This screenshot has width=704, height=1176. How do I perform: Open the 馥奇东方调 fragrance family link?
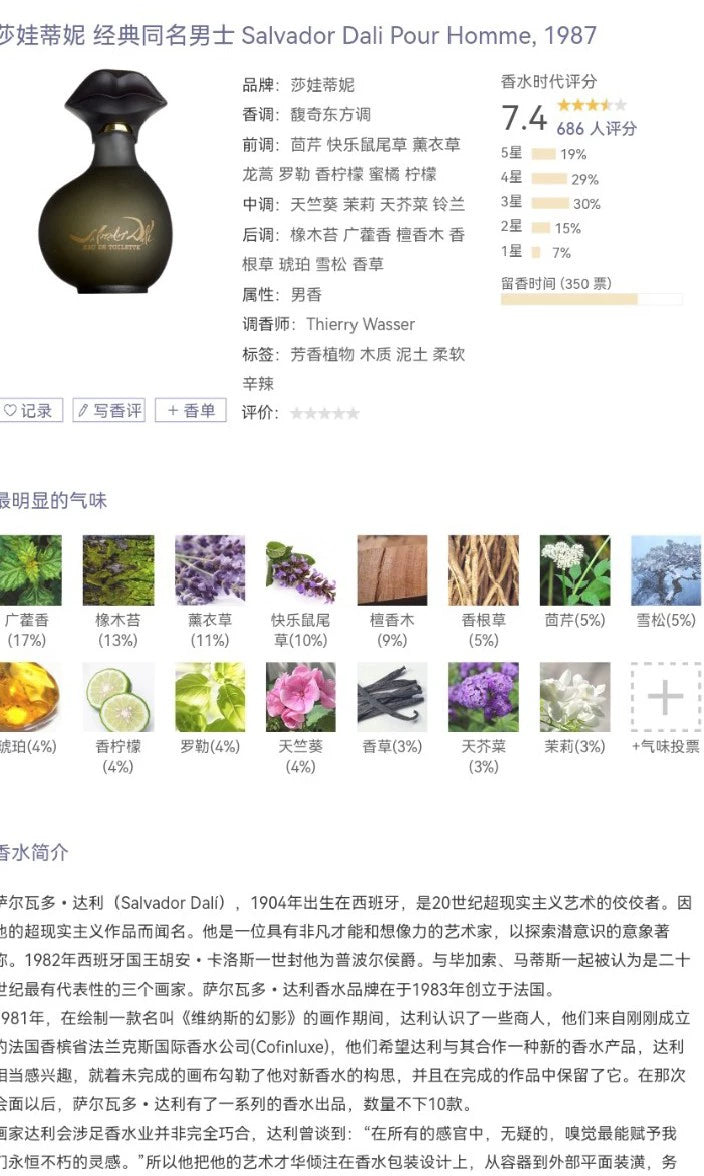coord(331,115)
